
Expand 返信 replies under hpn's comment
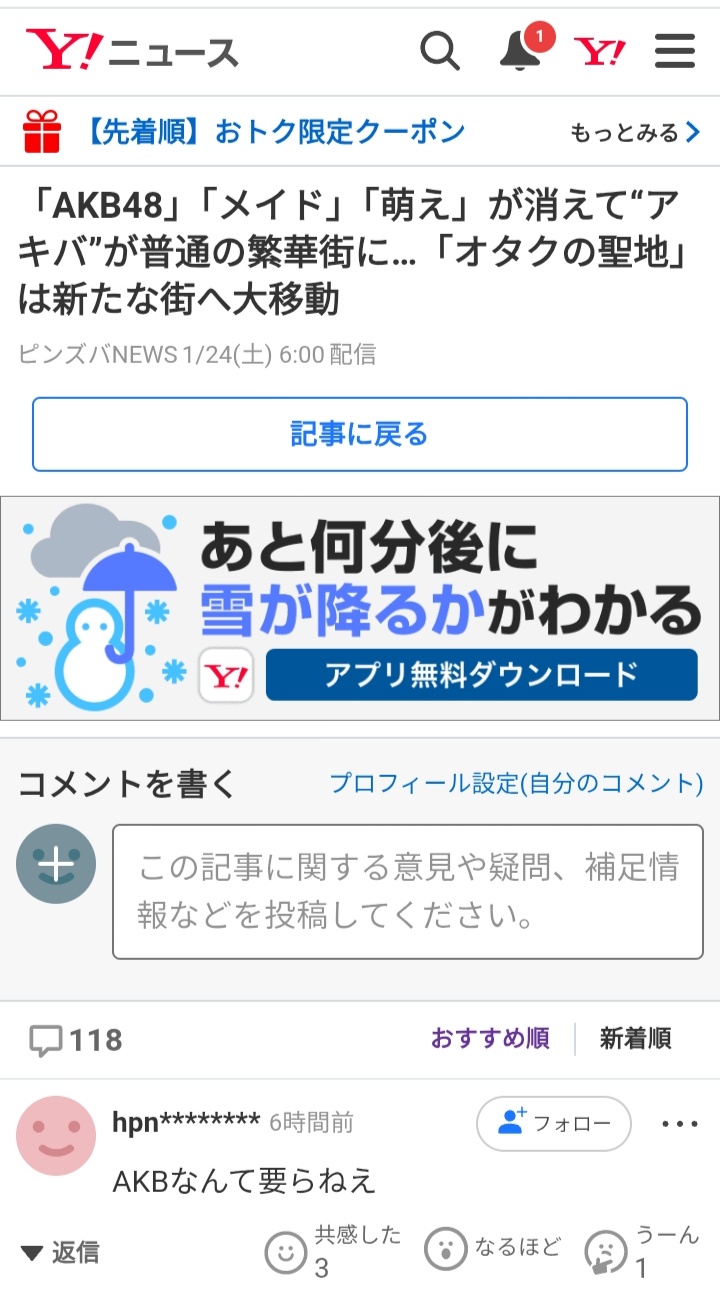tap(60, 1252)
